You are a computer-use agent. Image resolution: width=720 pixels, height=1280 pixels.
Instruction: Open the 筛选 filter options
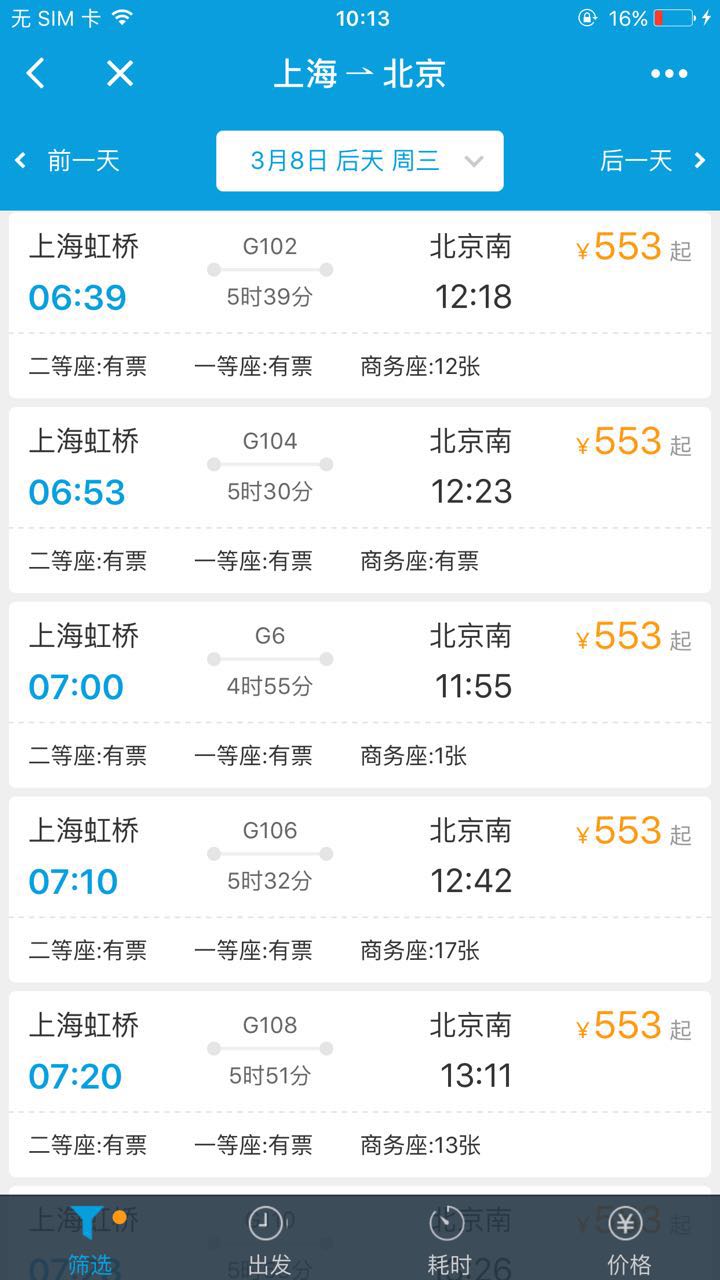(90, 1240)
